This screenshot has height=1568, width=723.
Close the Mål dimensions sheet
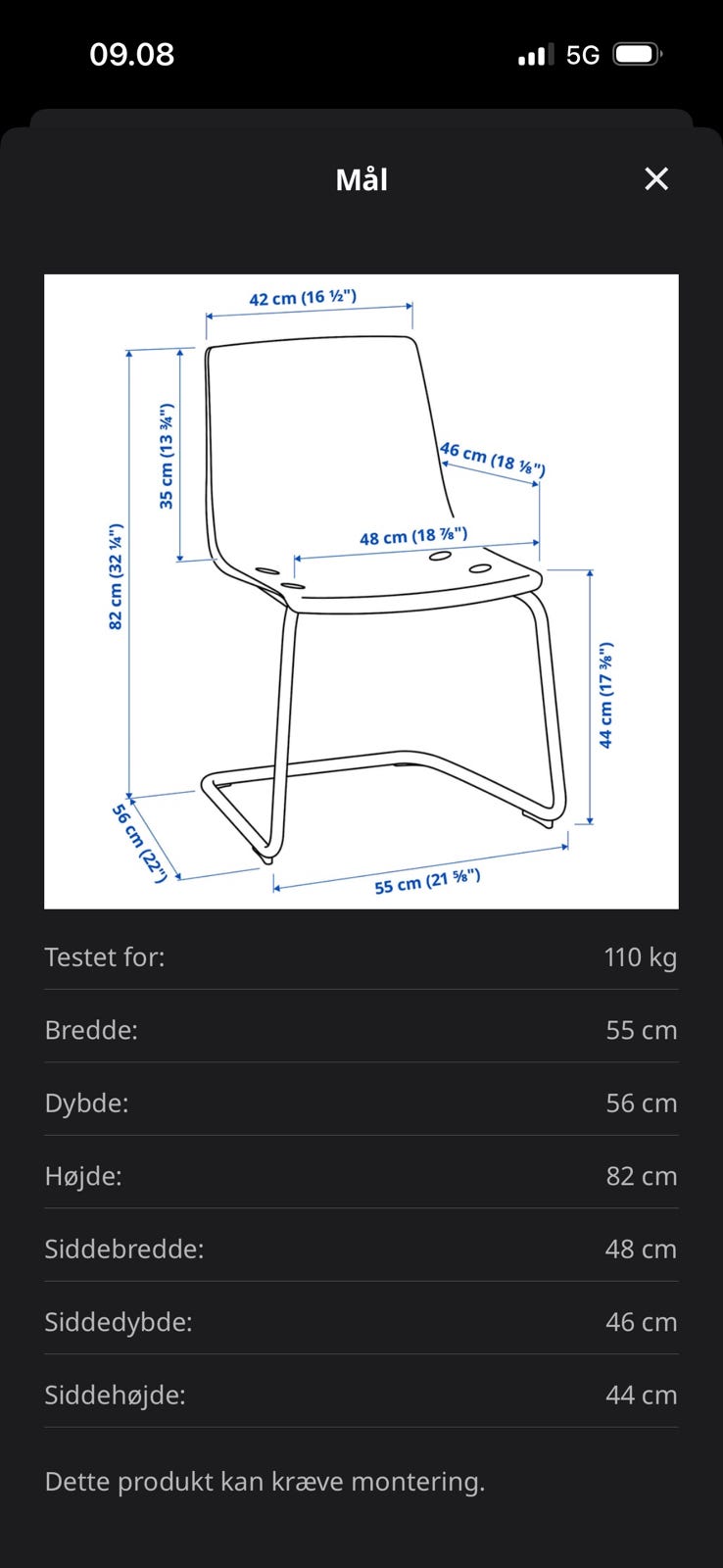(656, 178)
